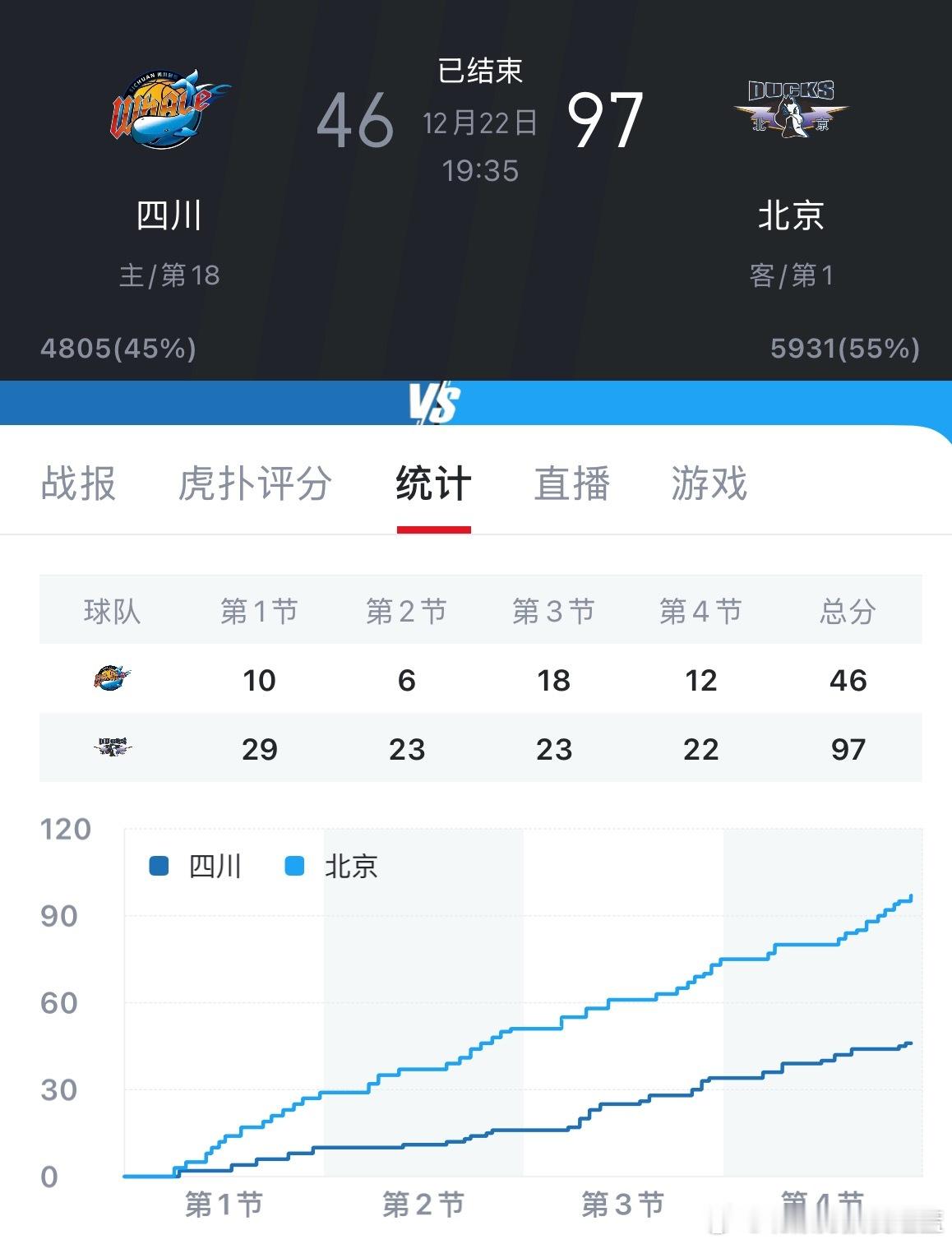Select the small Sichuan icon in stats table
This screenshot has width=952, height=1244.
pos(109,680)
